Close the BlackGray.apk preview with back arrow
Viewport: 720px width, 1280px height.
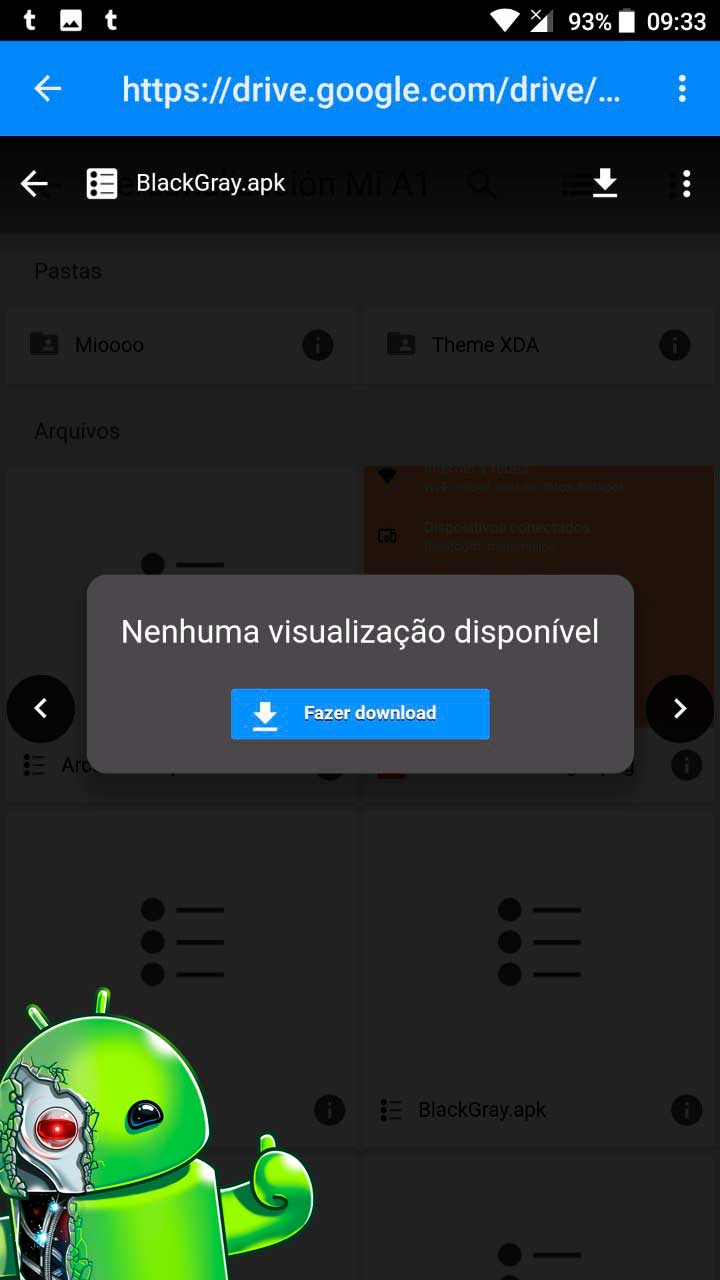coord(34,184)
